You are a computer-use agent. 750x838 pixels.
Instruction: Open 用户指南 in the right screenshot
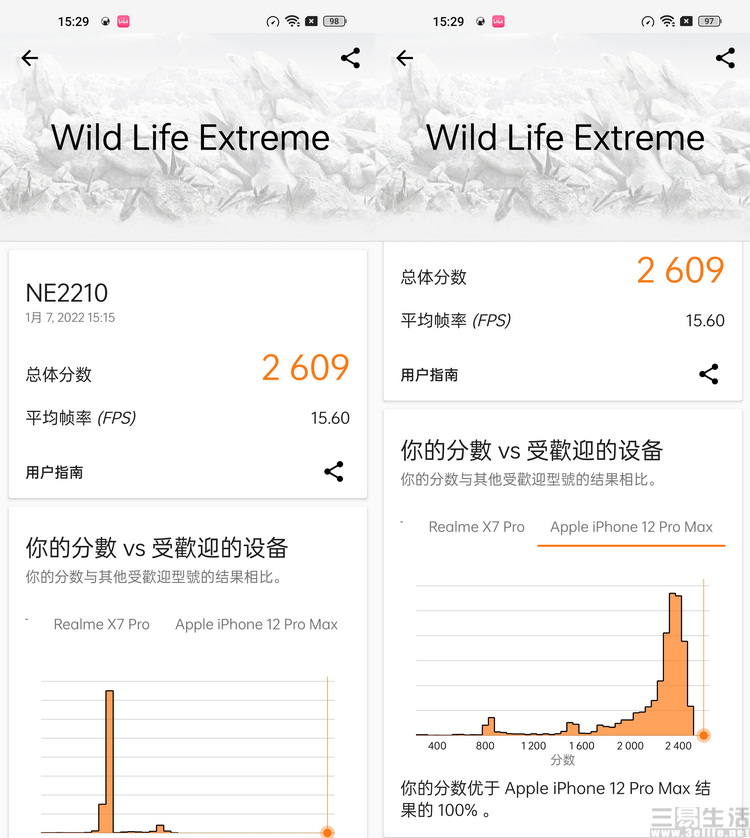point(429,375)
